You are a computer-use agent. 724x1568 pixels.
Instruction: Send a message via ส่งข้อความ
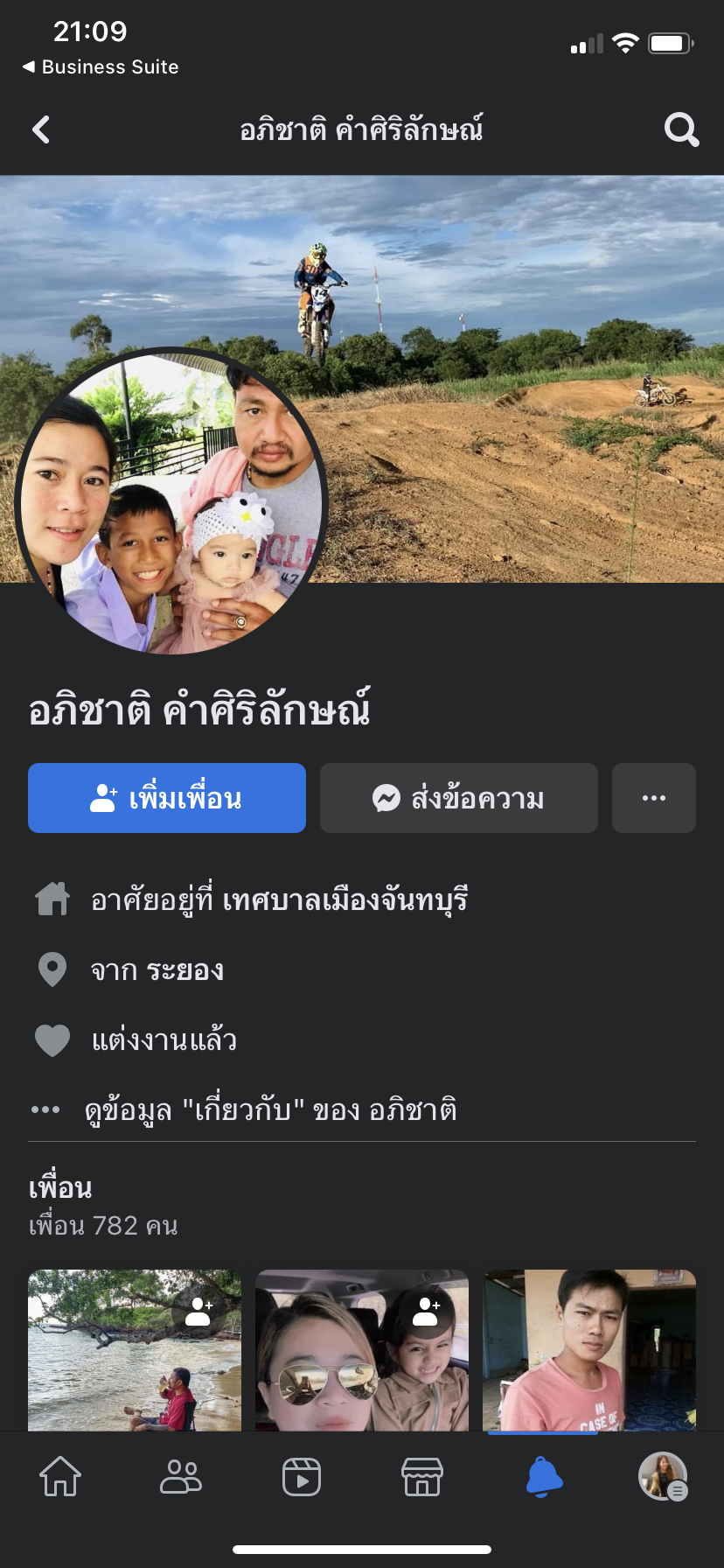pos(459,798)
